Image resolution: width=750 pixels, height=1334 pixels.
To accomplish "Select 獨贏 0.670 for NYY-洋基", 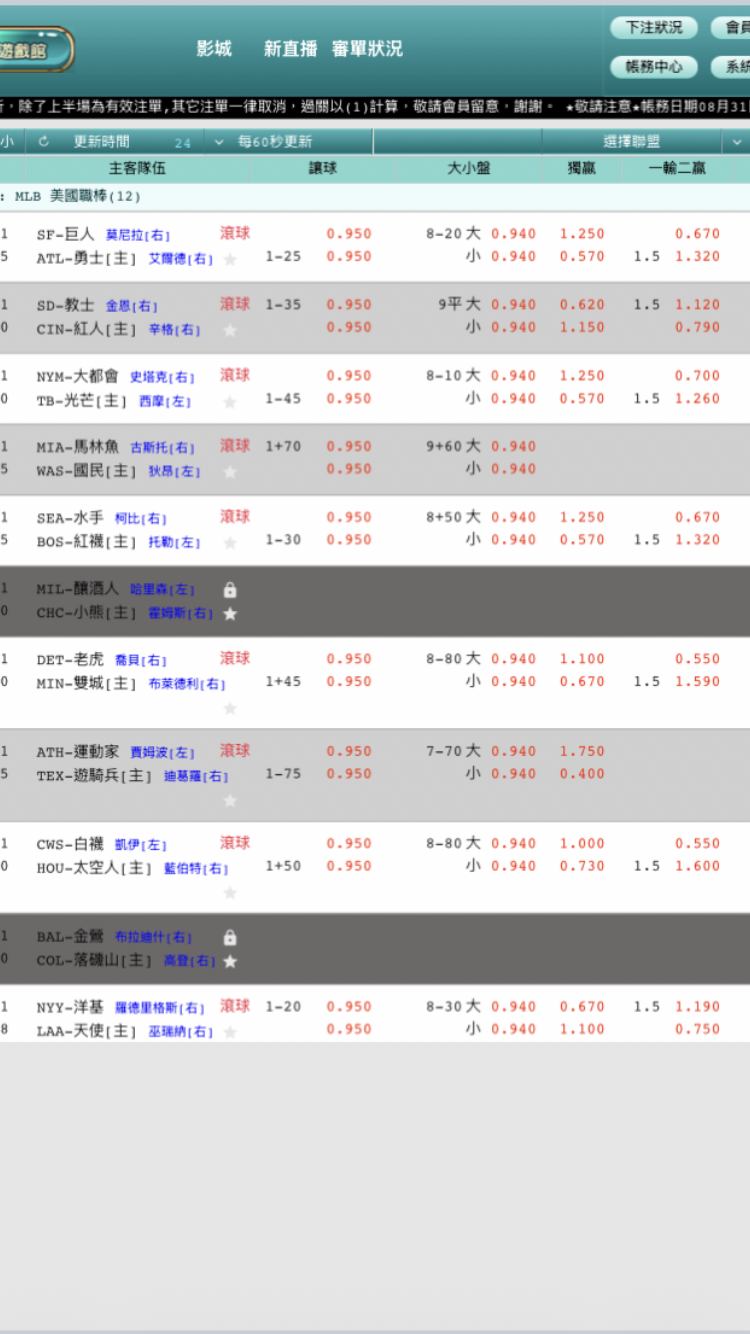I will tap(582, 1007).
